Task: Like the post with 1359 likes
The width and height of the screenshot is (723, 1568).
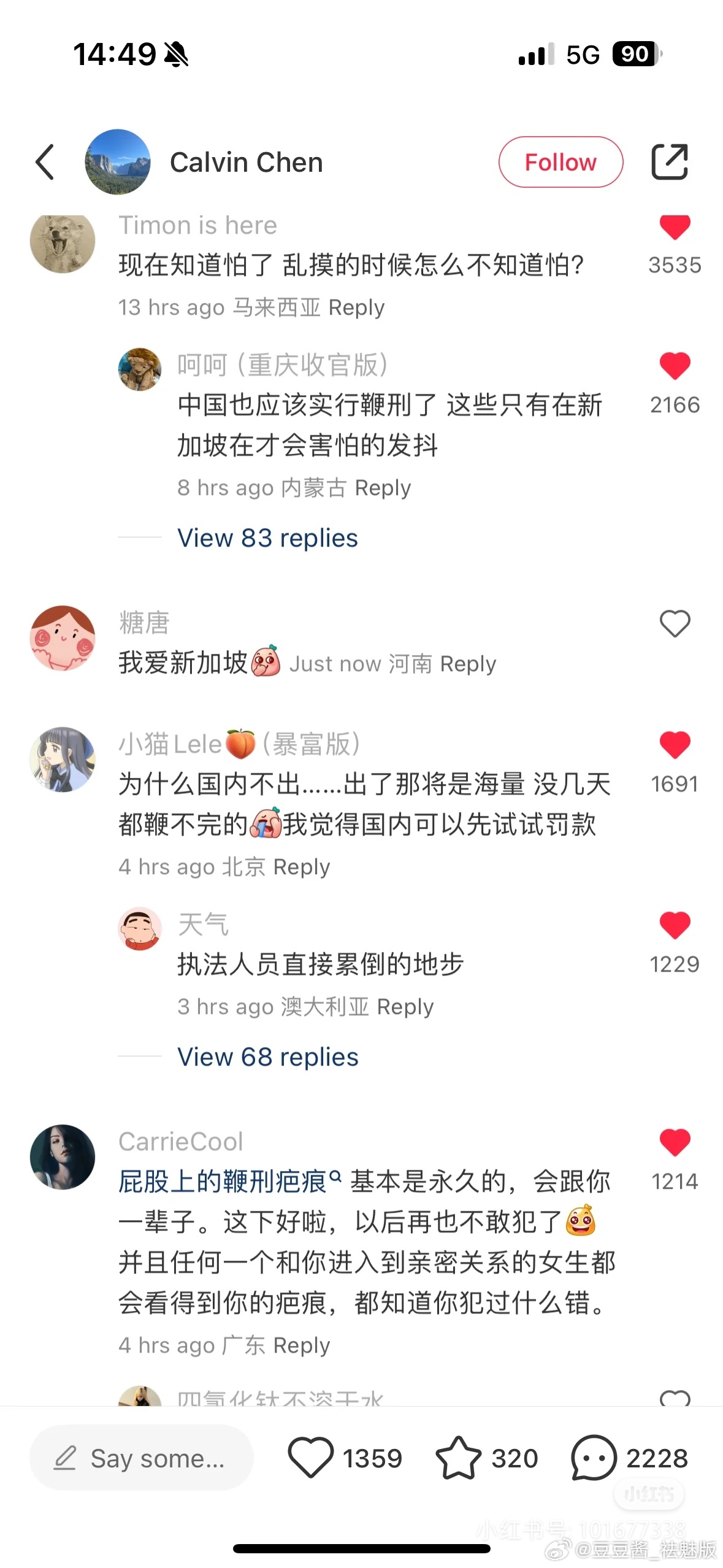Action: point(311,1459)
